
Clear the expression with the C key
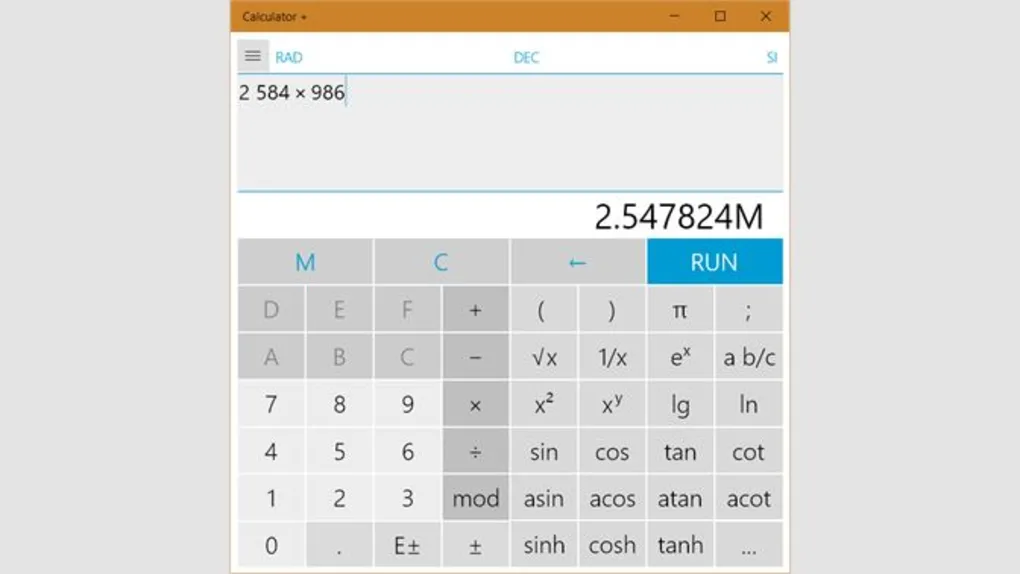(440, 262)
